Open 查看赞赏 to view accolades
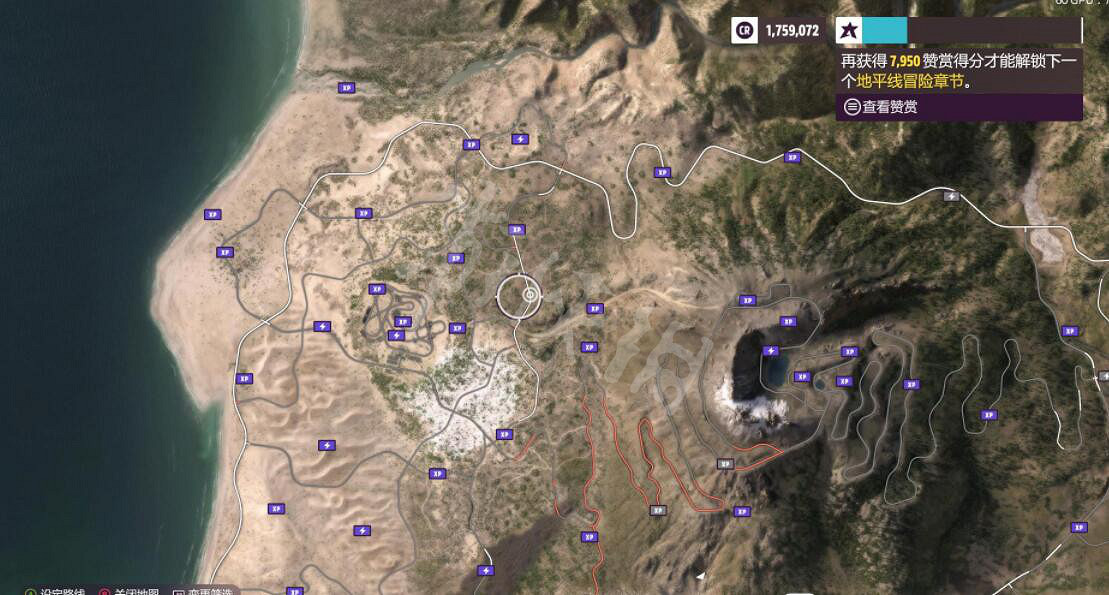The image size is (1109, 595). [881, 107]
